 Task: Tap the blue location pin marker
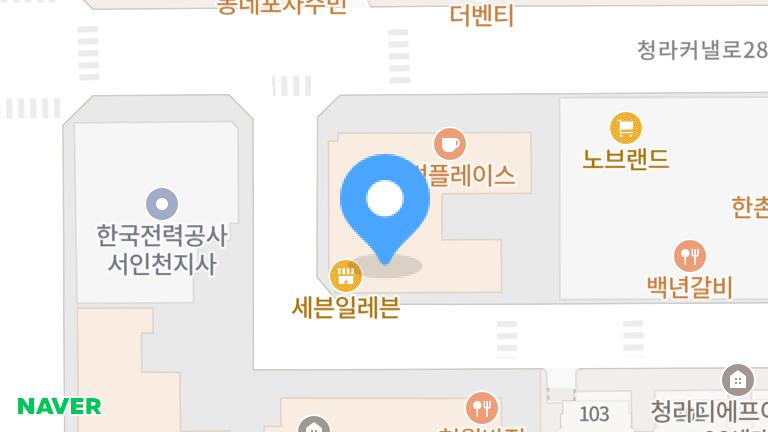385,200
